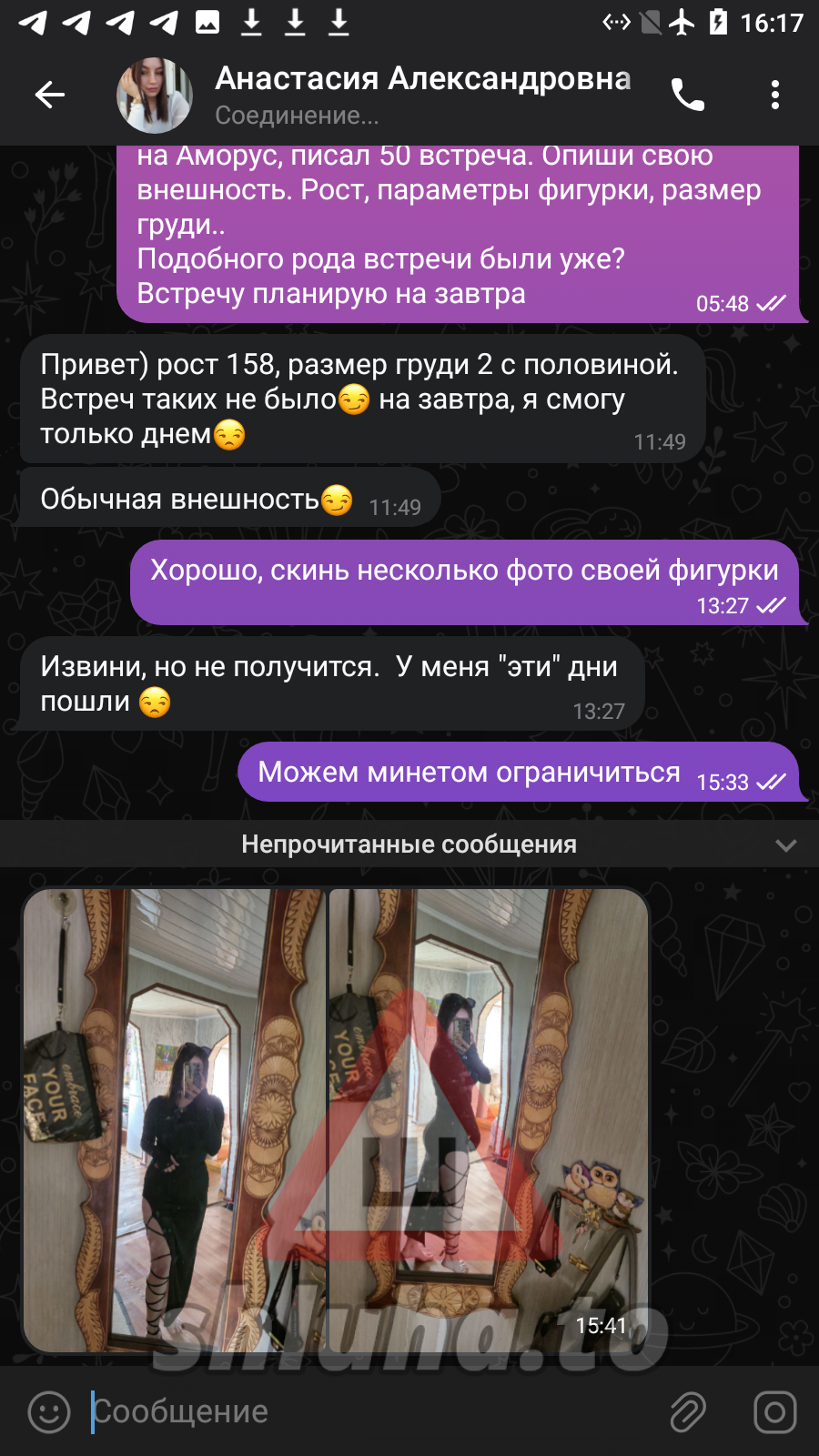Jump down via the unread messages chevron
This screenshot has height=1456, width=819.
click(x=785, y=845)
